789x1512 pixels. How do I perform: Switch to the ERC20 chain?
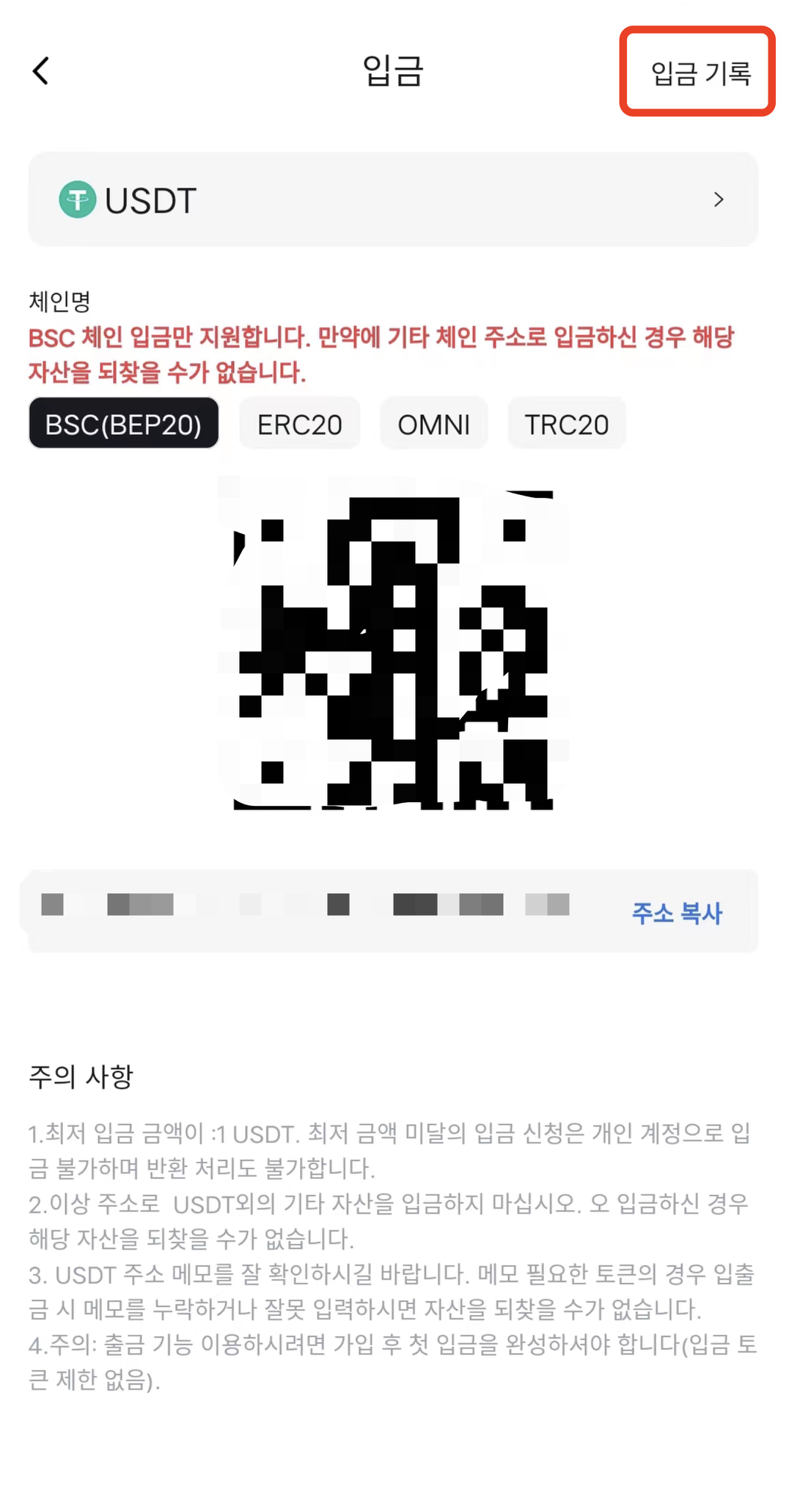click(299, 424)
